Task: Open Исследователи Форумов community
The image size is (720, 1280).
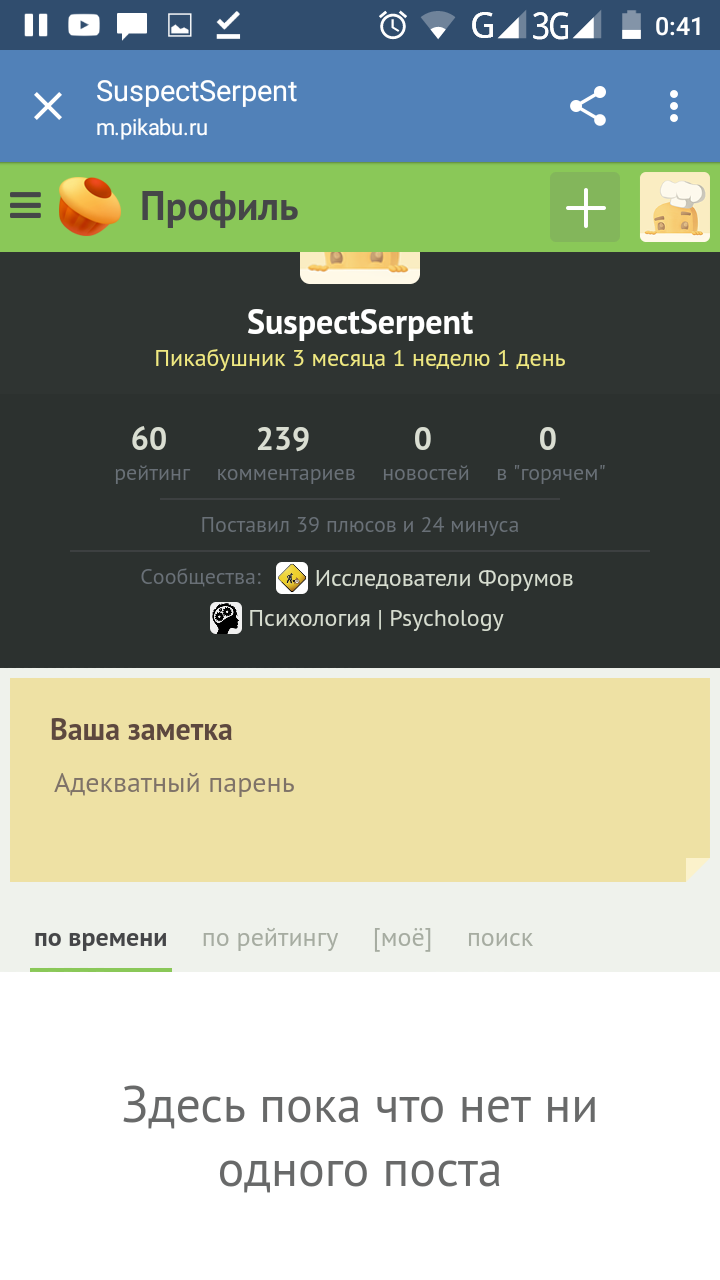Action: (443, 578)
